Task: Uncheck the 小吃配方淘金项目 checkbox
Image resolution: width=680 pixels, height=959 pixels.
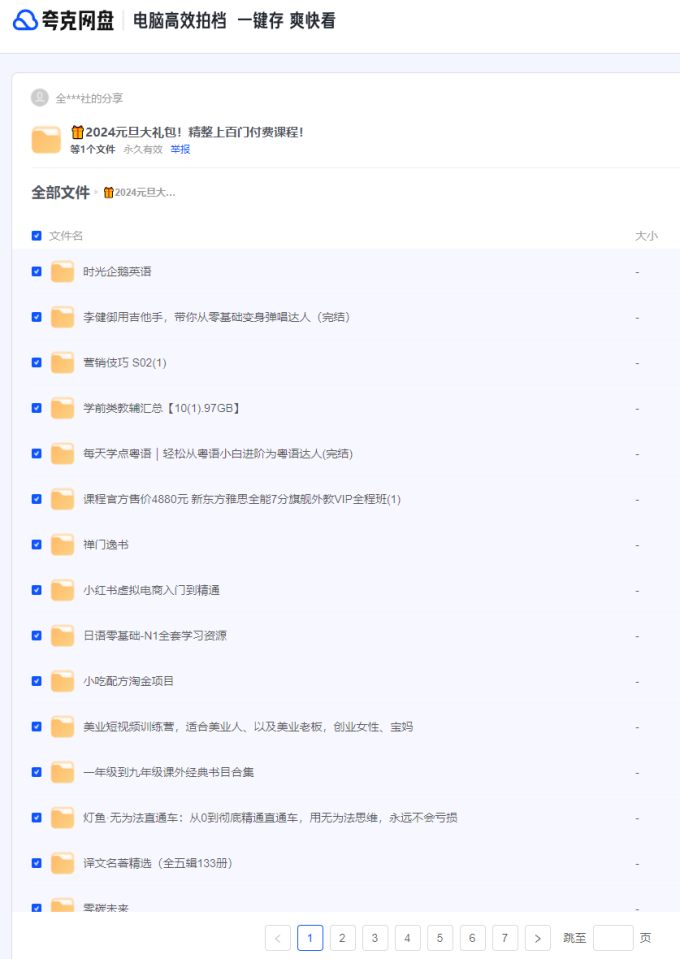Action: pos(37,681)
